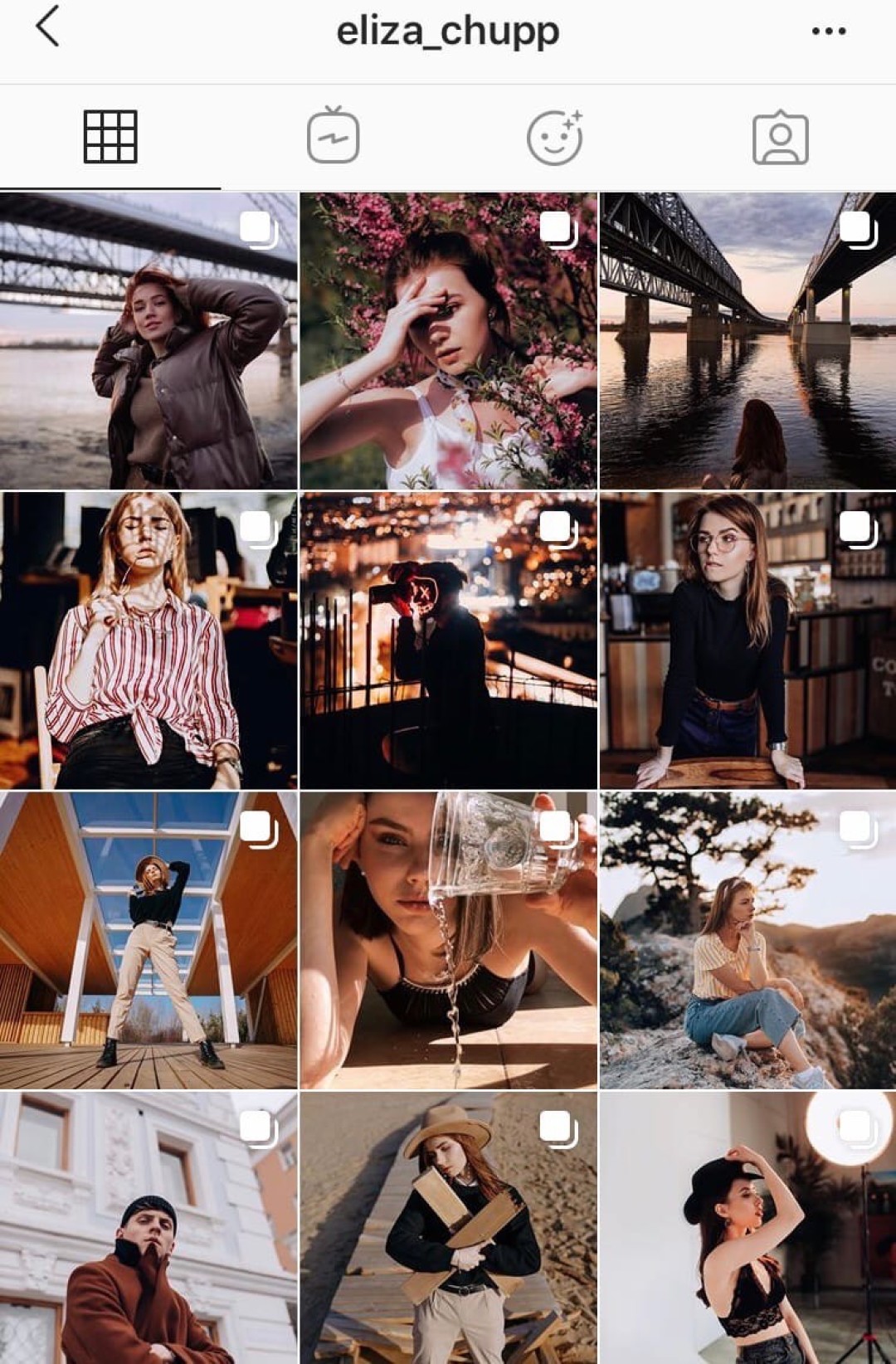Open post of woman holding wooden planks
This screenshot has height=1364, width=896.
(448, 1228)
